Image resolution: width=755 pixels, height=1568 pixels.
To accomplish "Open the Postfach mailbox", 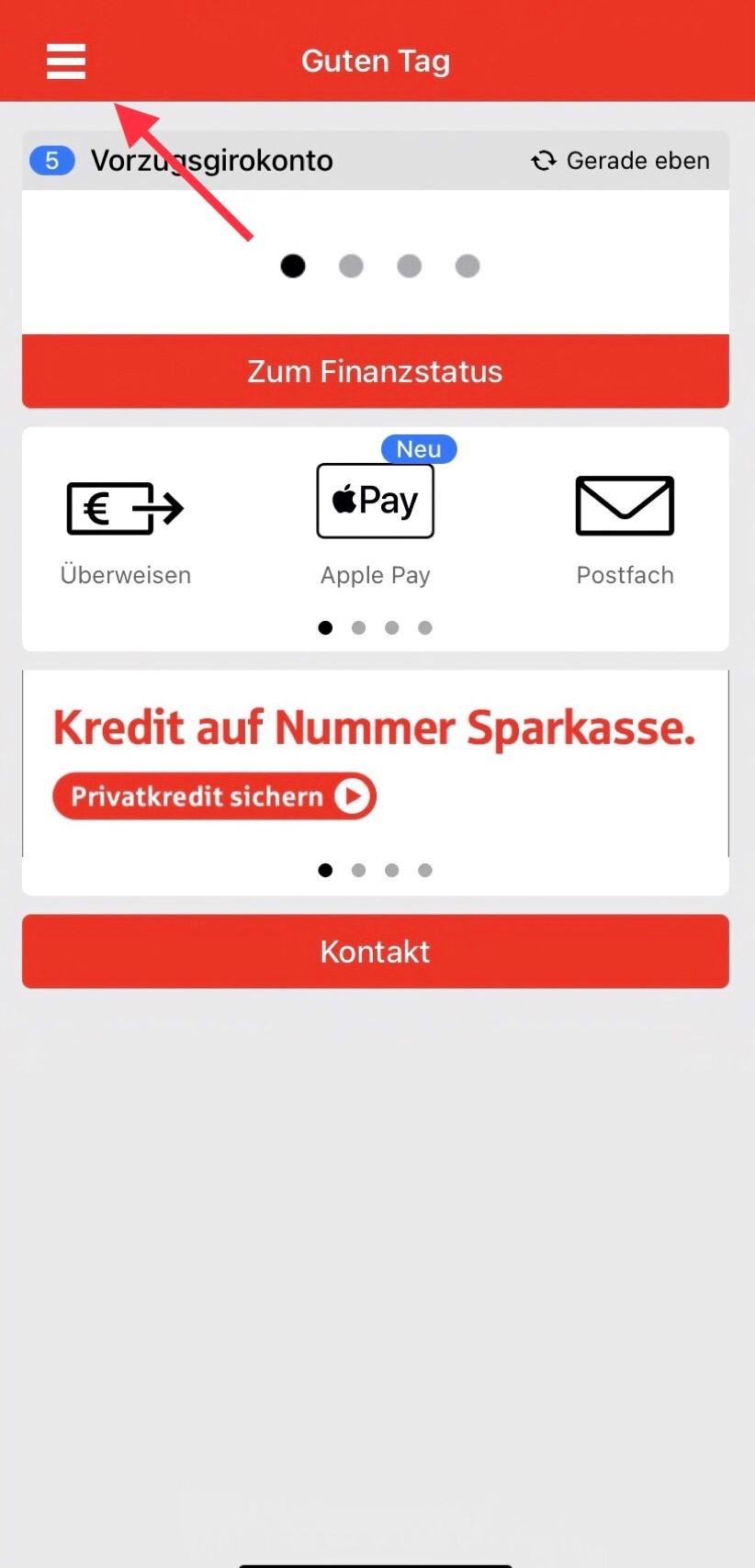I will pyautogui.click(x=625, y=525).
